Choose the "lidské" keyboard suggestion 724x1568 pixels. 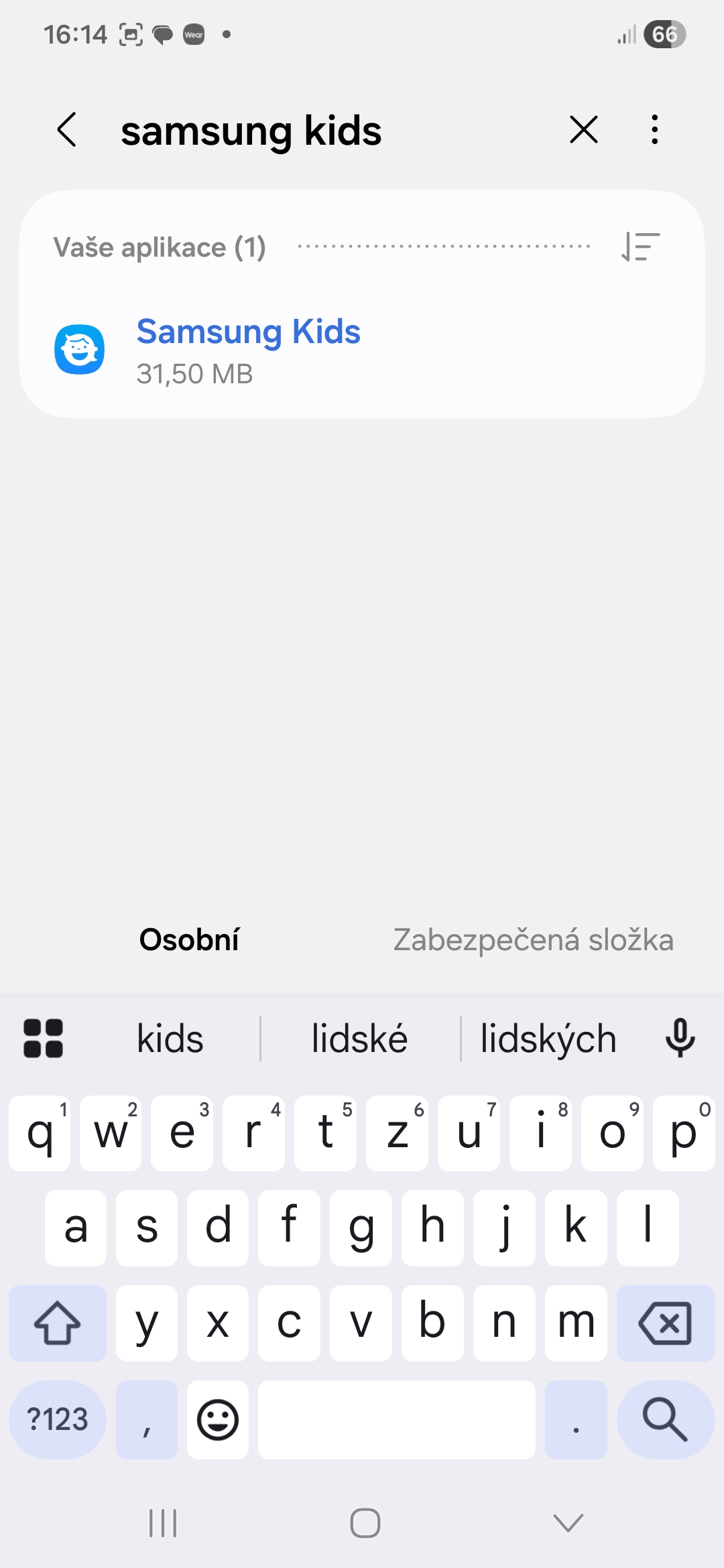[359, 1039]
